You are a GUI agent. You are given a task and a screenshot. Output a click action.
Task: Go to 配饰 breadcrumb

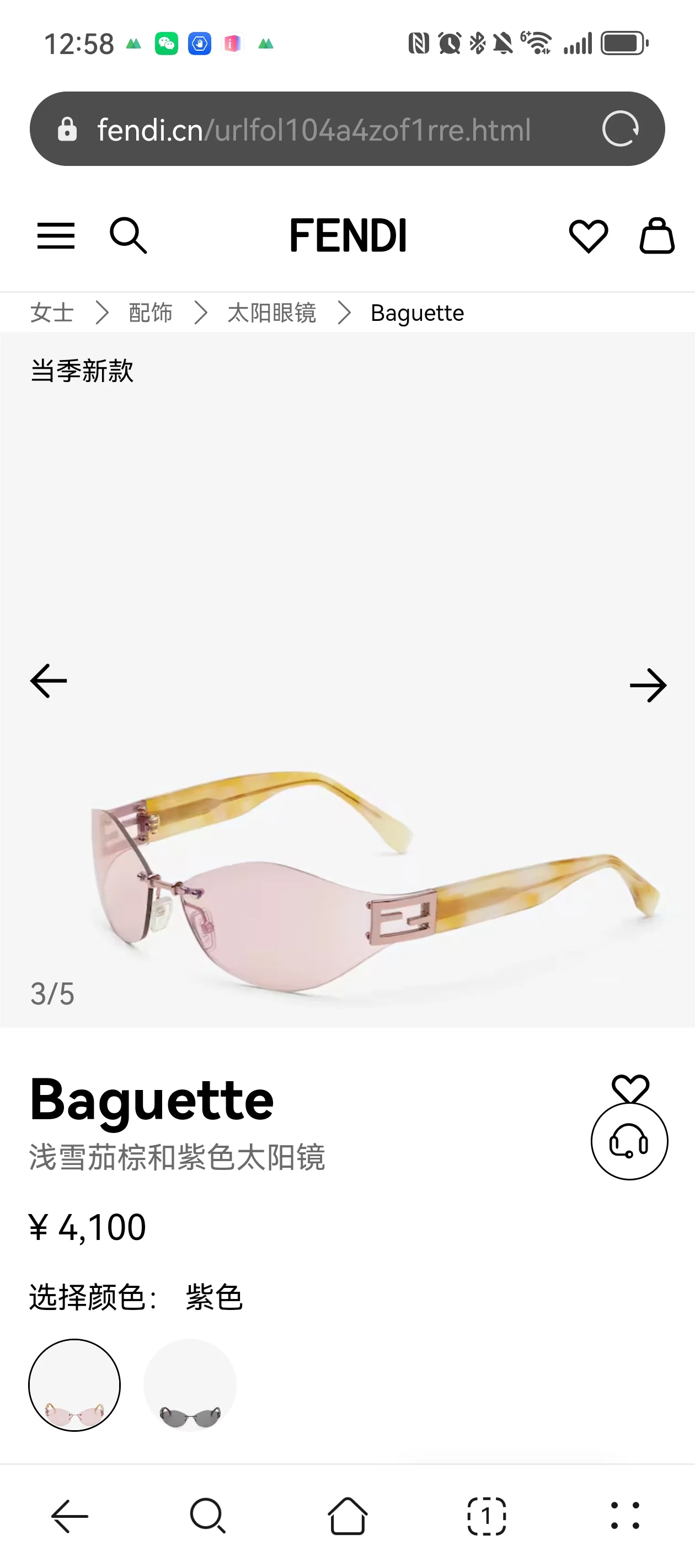pyautogui.click(x=151, y=313)
